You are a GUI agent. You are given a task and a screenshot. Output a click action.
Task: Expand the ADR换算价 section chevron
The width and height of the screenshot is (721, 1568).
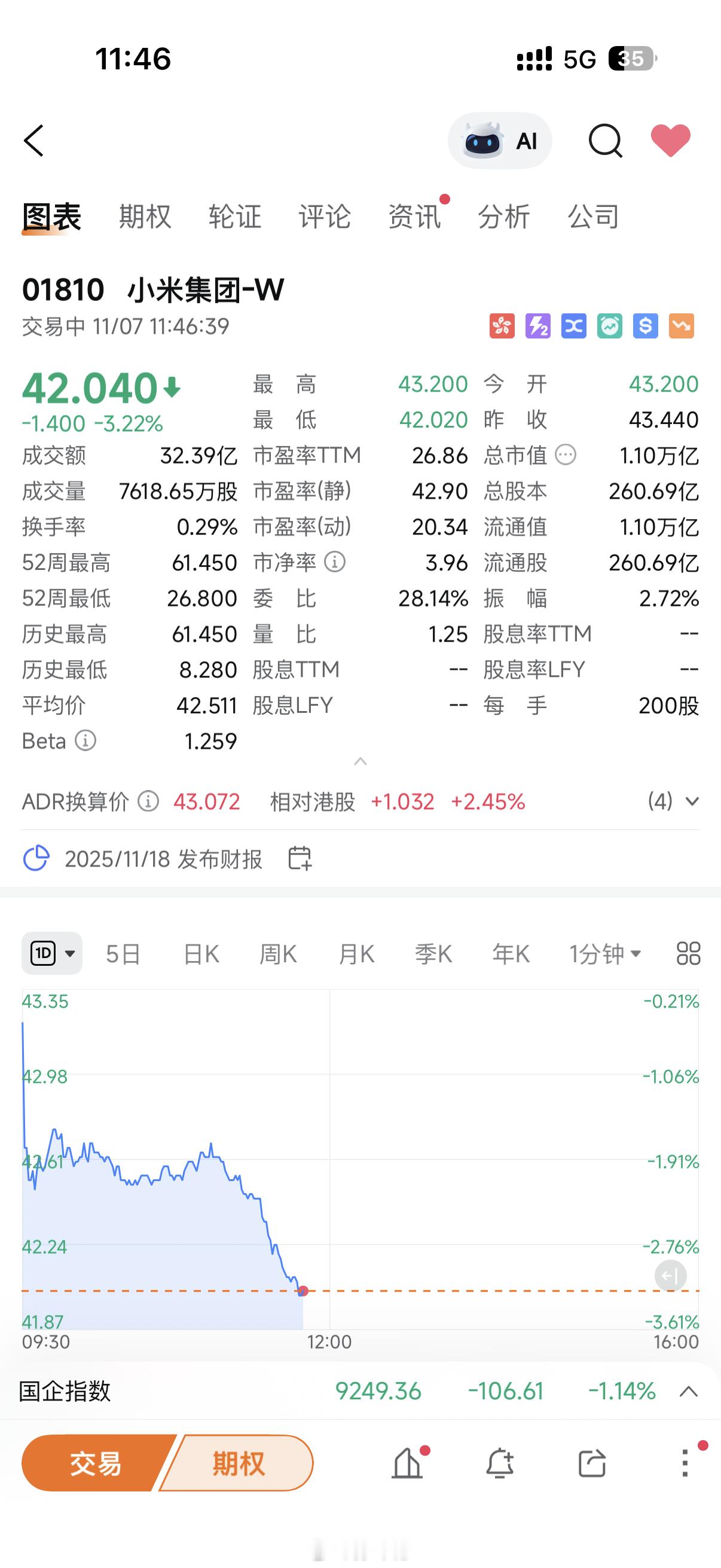692,803
